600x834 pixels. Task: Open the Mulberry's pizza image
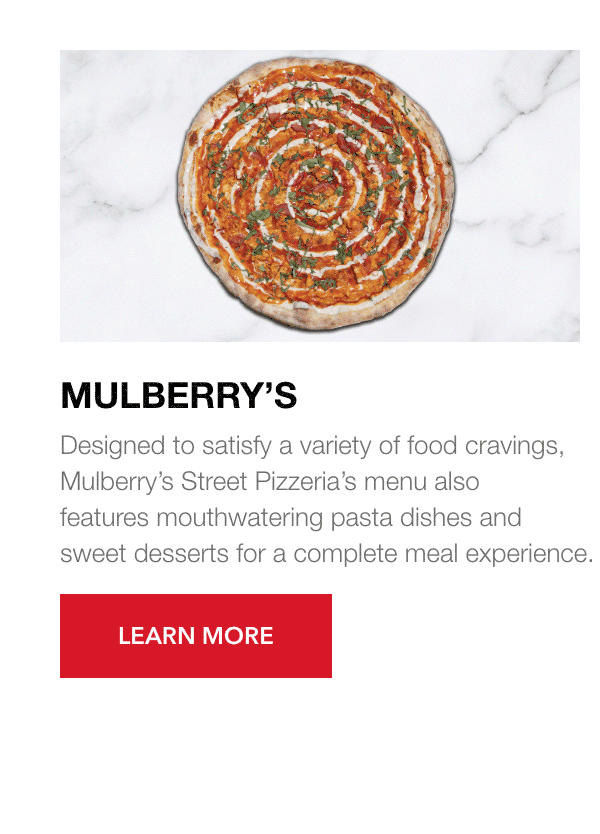(320, 196)
